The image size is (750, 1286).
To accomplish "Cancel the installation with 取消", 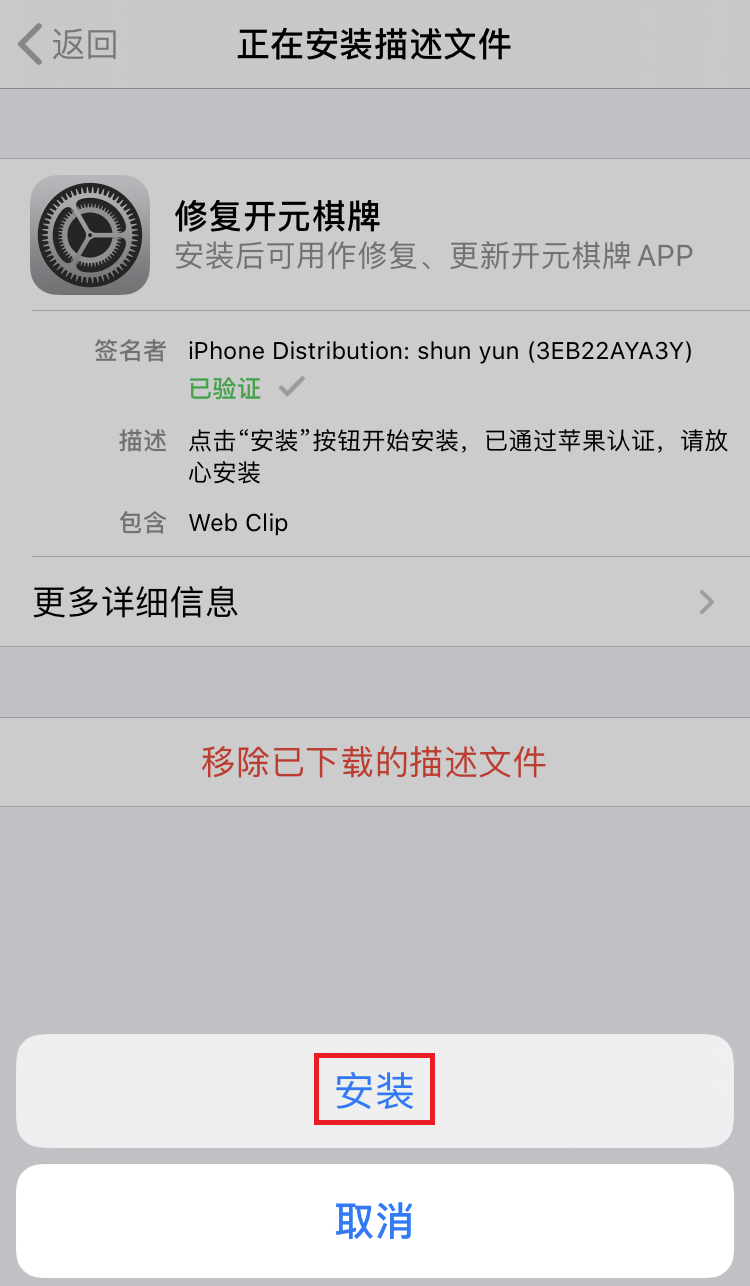I will [374, 1221].
